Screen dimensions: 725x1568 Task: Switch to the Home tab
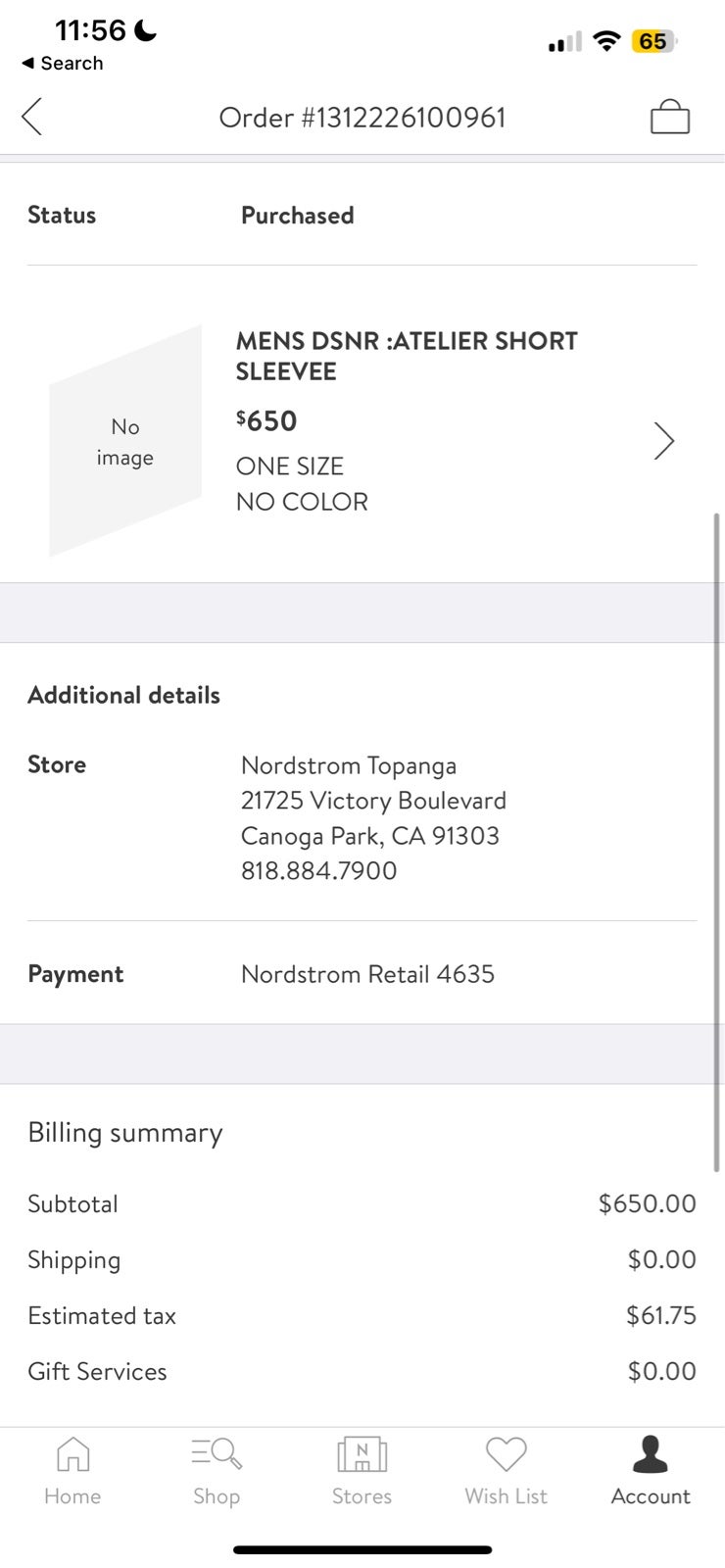point(72,1471)
